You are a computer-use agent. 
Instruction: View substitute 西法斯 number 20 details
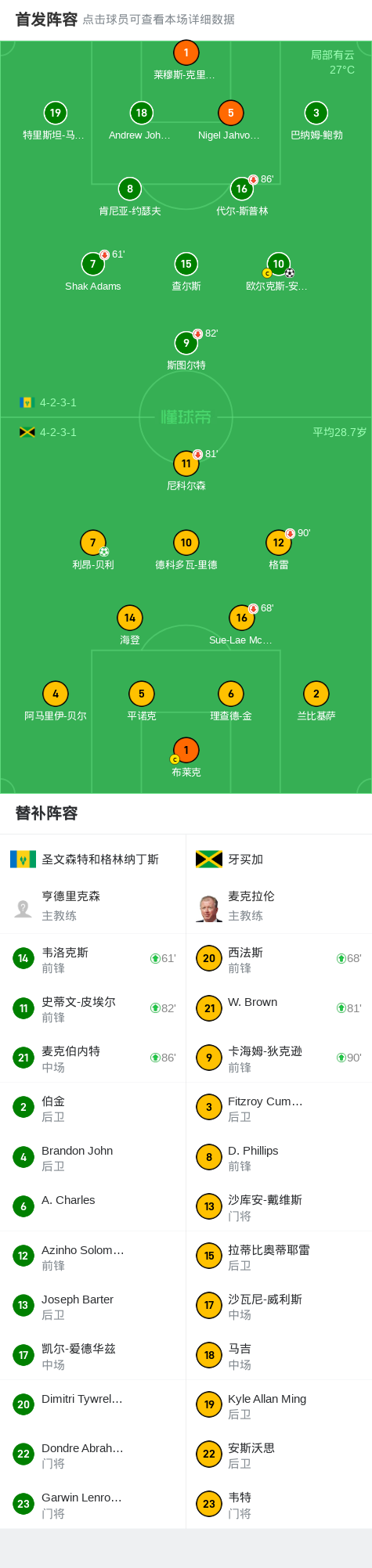pos(279,959)
